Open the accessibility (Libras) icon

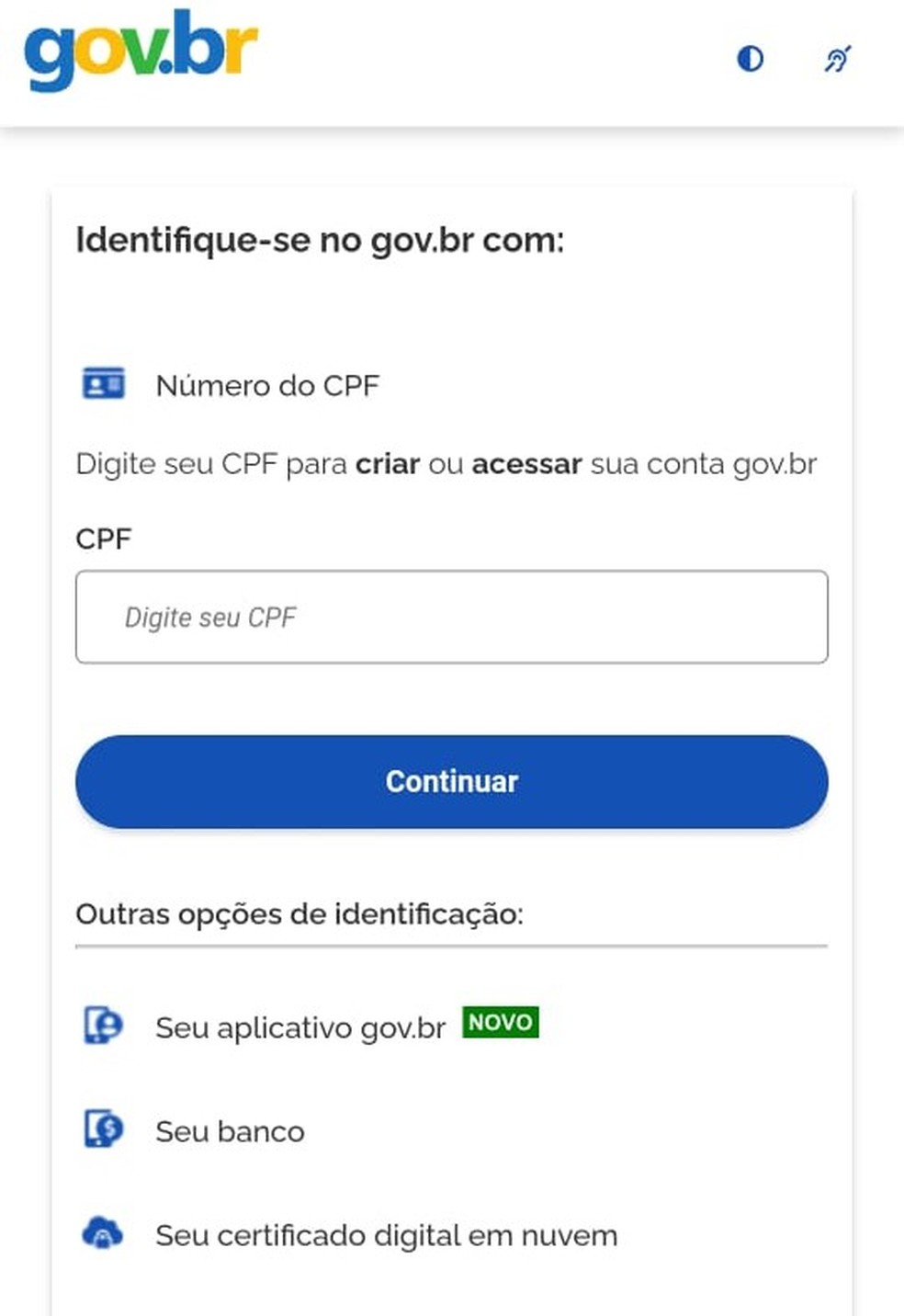point(836,60)
